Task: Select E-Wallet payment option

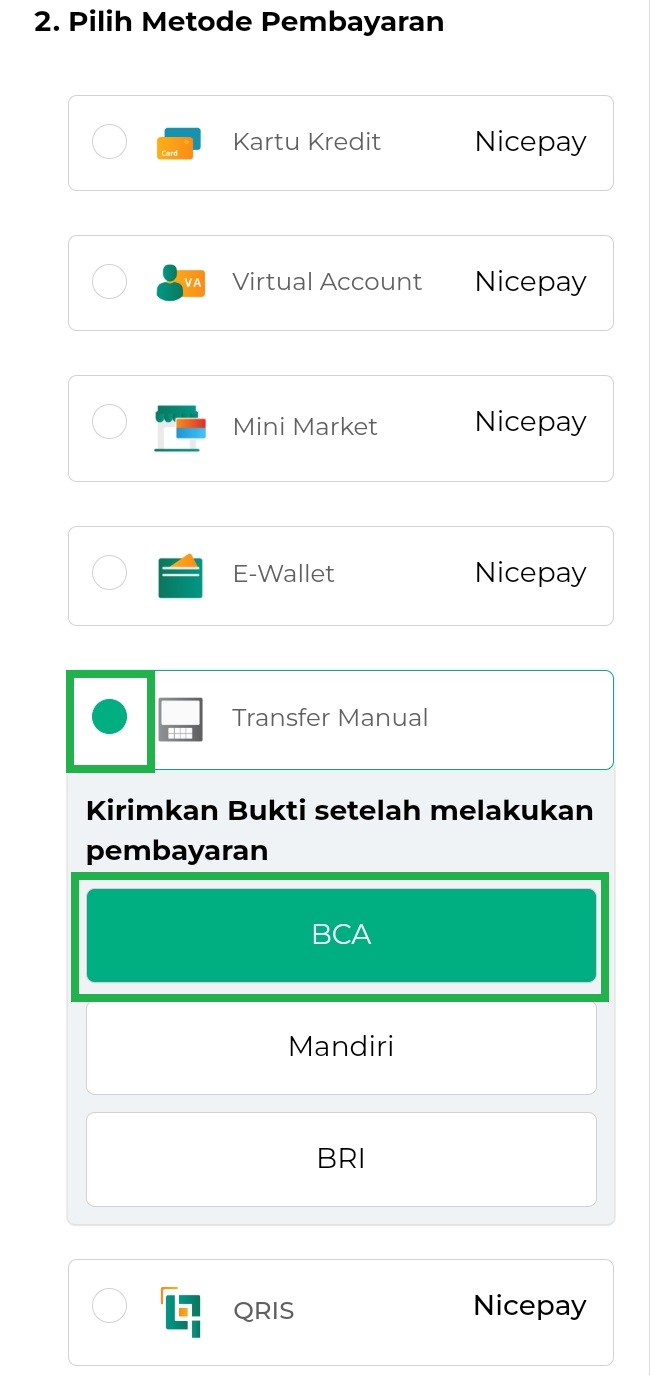Action: click(109, 573)
